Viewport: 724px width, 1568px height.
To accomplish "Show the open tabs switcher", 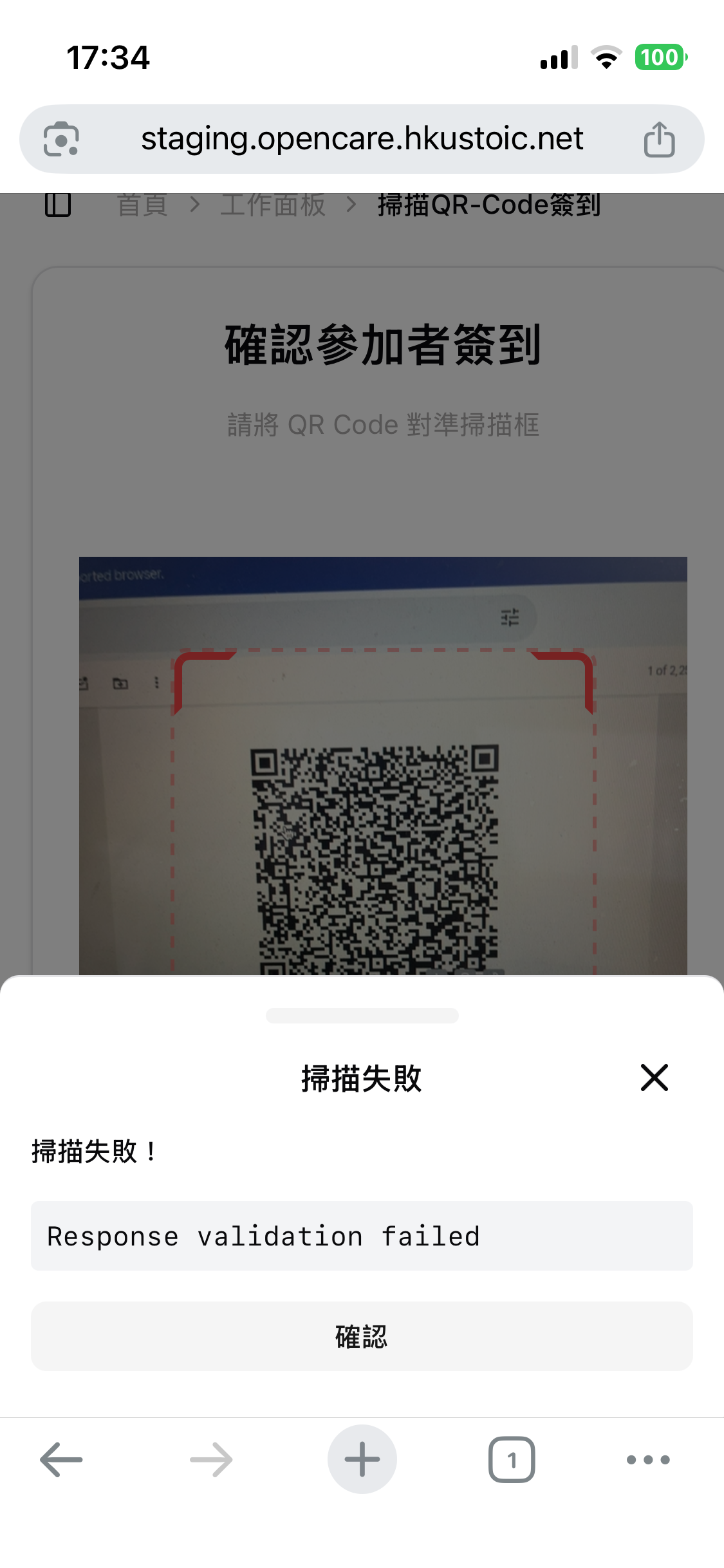I will point(512,1460).
